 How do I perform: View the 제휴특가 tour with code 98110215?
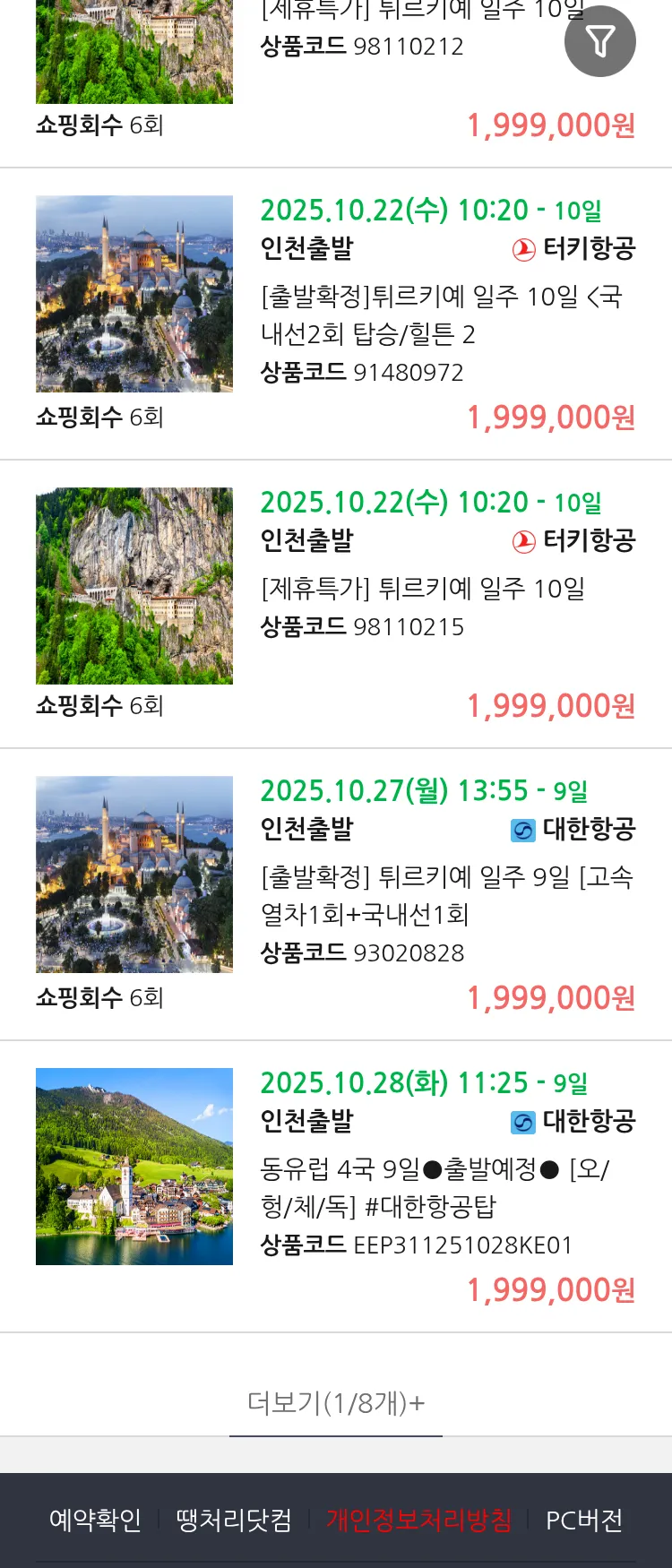coord(422,589)
